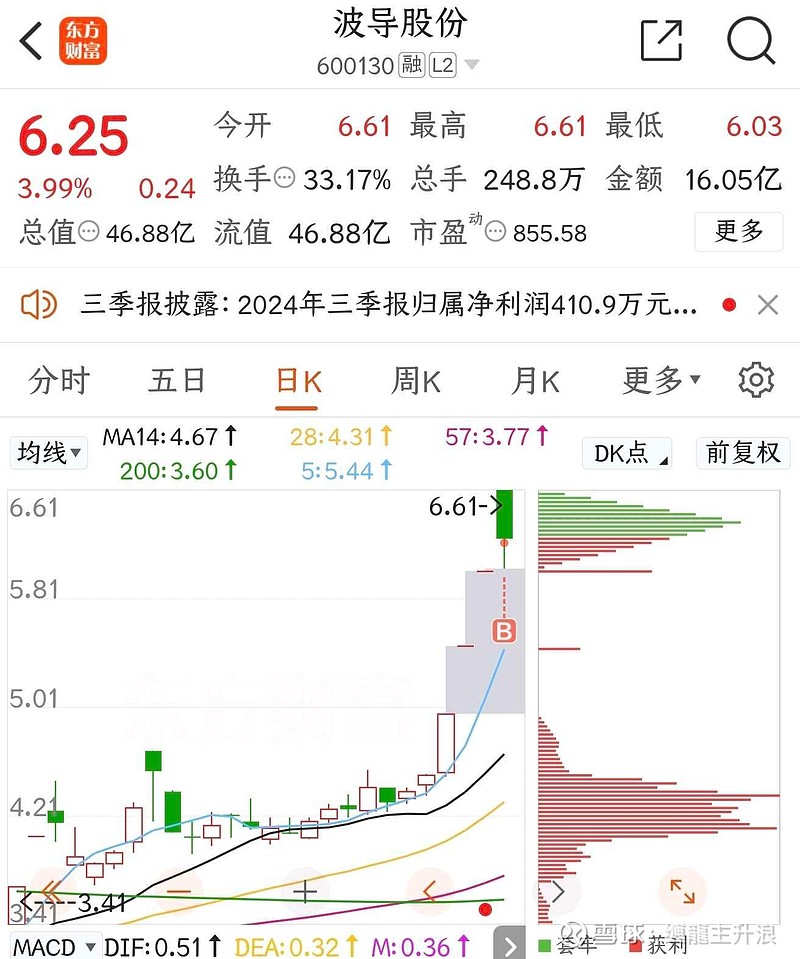Open the 三季报披露 news announcement
800x959 pixels.
pos(388,305)
